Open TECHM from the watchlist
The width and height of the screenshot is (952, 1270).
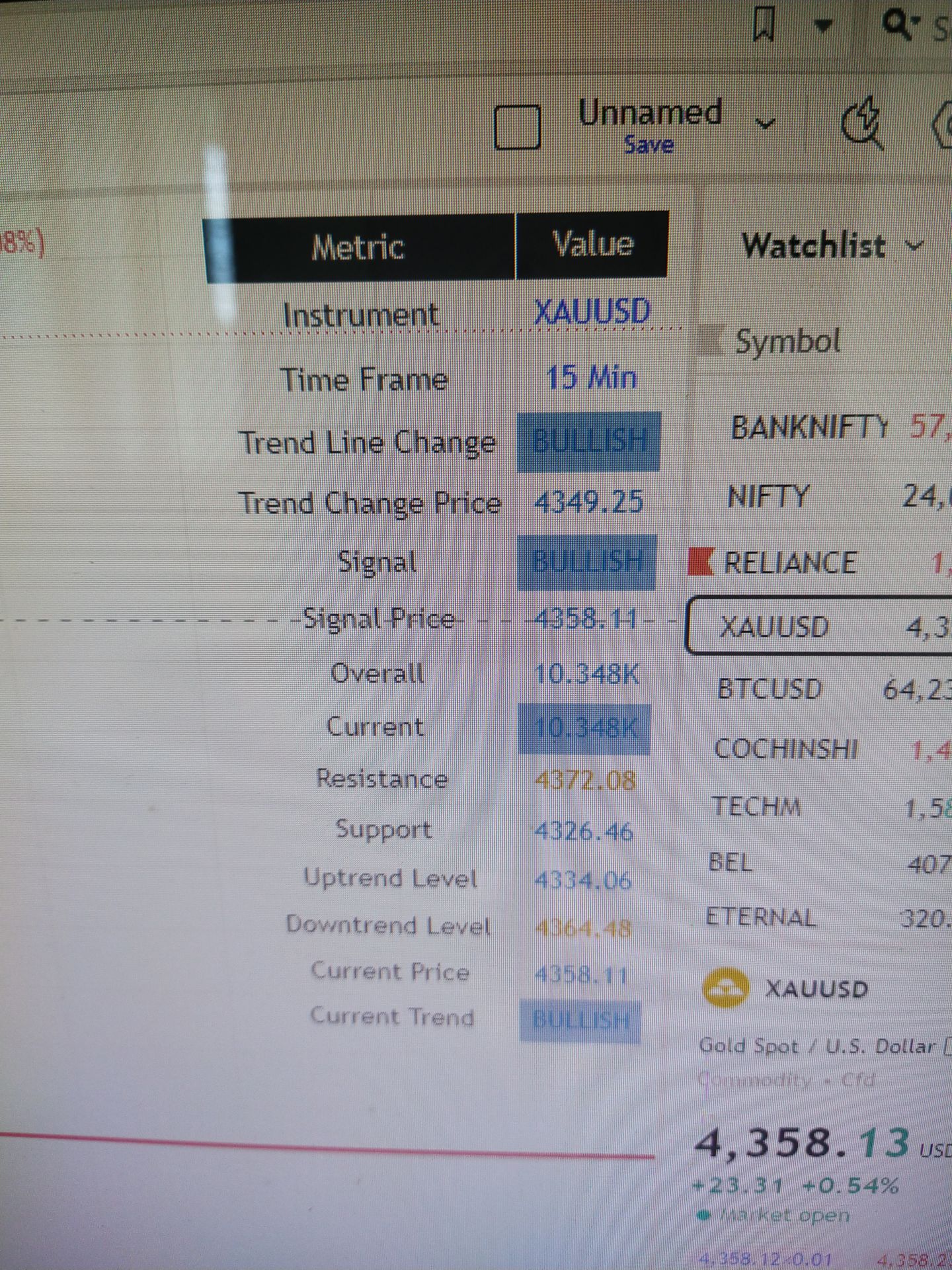coord(830,806)
